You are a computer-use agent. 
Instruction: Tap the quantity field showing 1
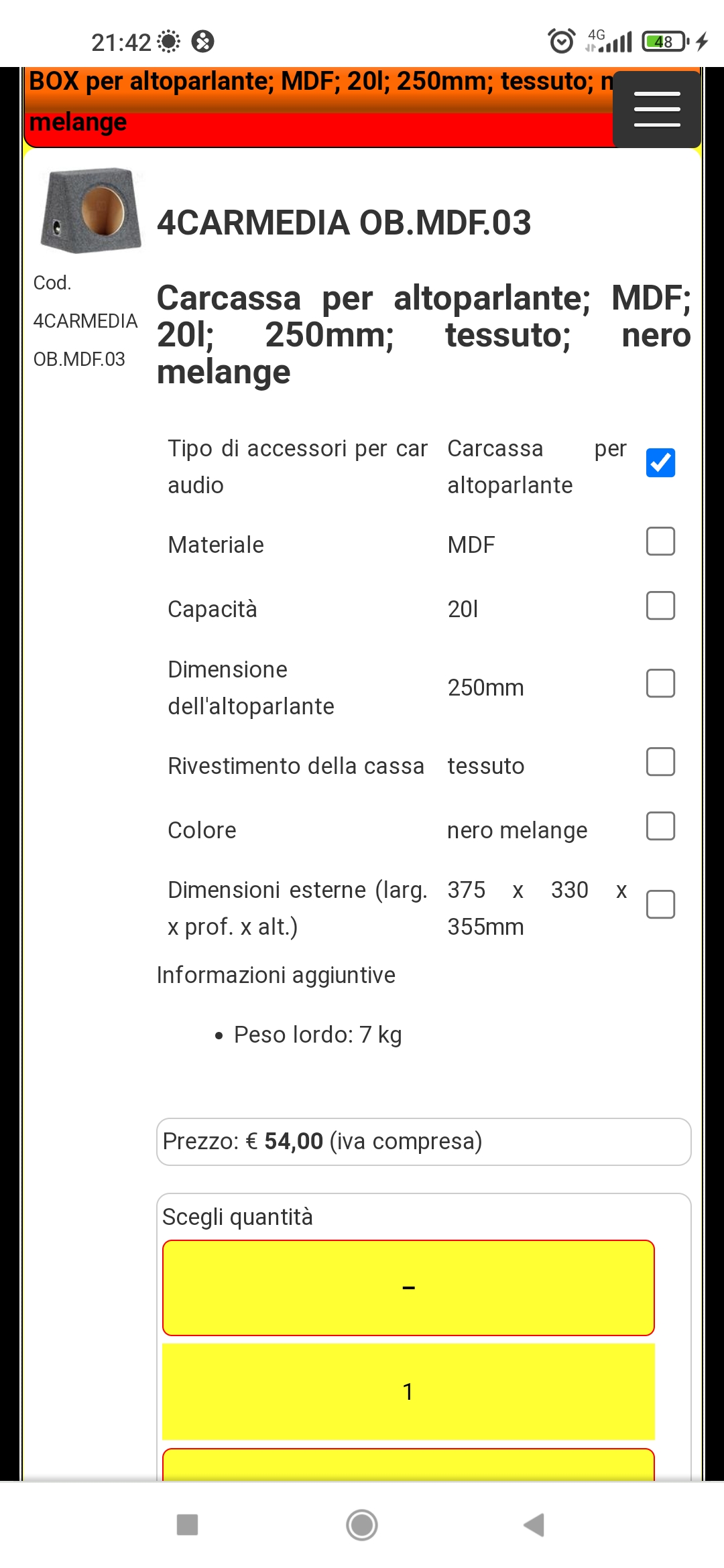408,1392
